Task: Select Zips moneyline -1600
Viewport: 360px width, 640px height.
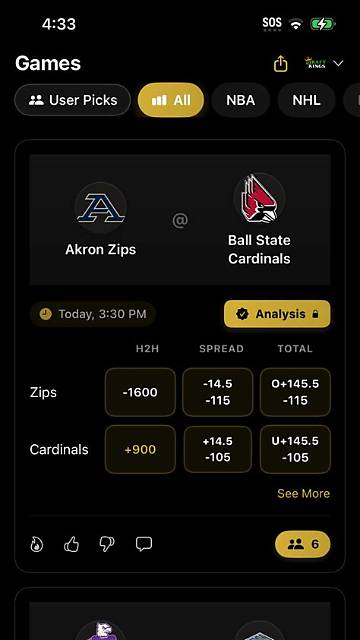Action: [x=140, y=392]
